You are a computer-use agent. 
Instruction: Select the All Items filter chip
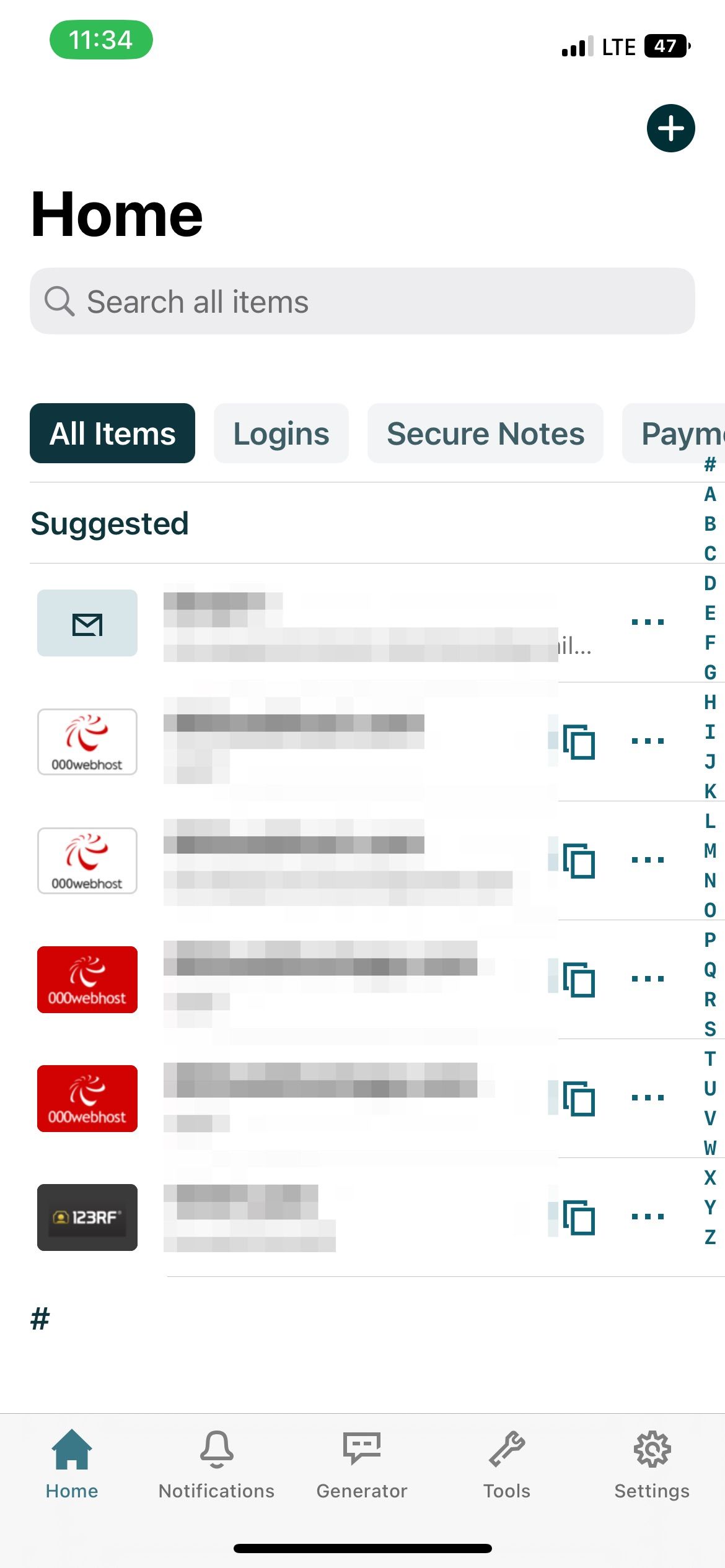(112, 433)
